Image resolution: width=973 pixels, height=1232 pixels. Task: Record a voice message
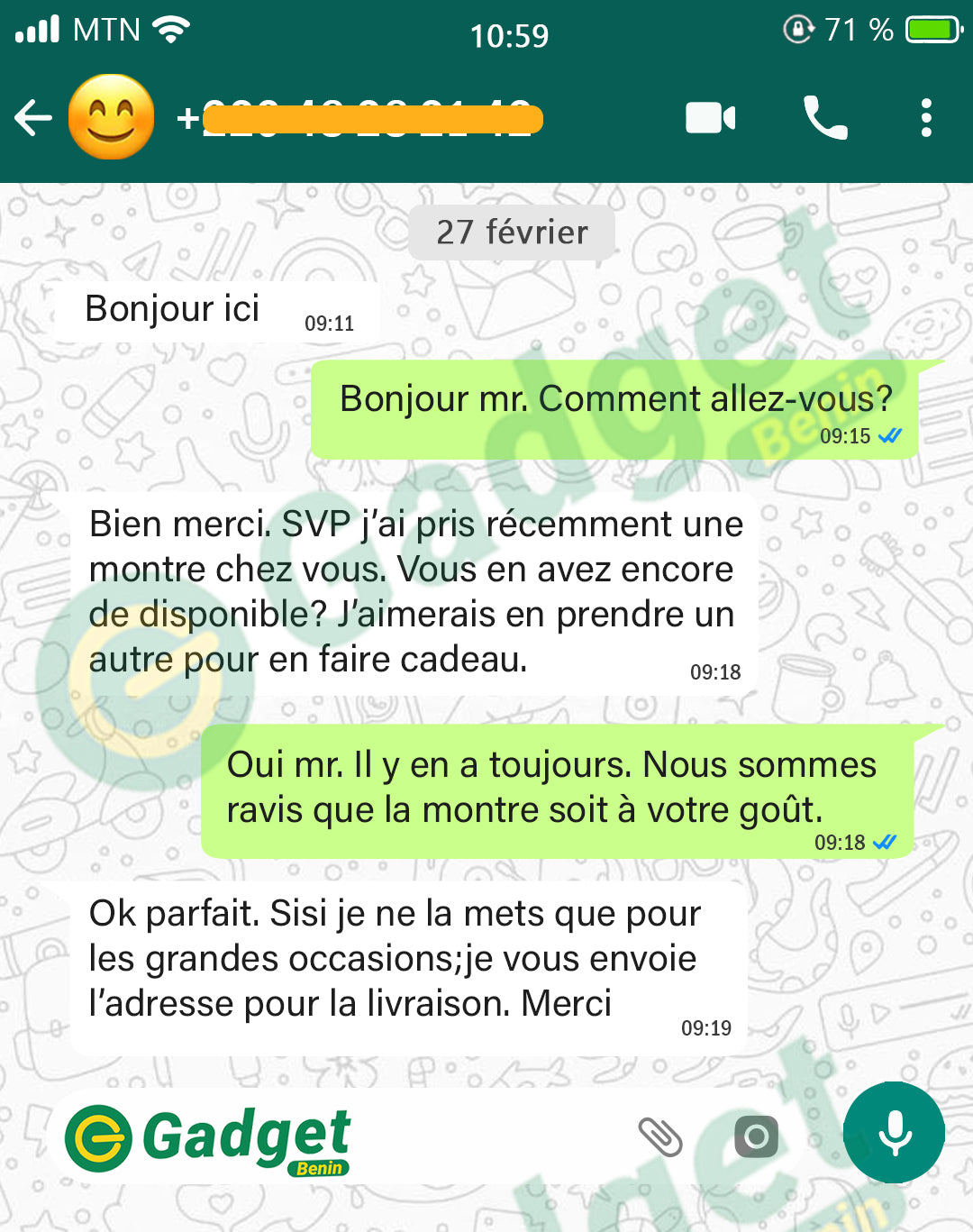tap(894, 1133)
